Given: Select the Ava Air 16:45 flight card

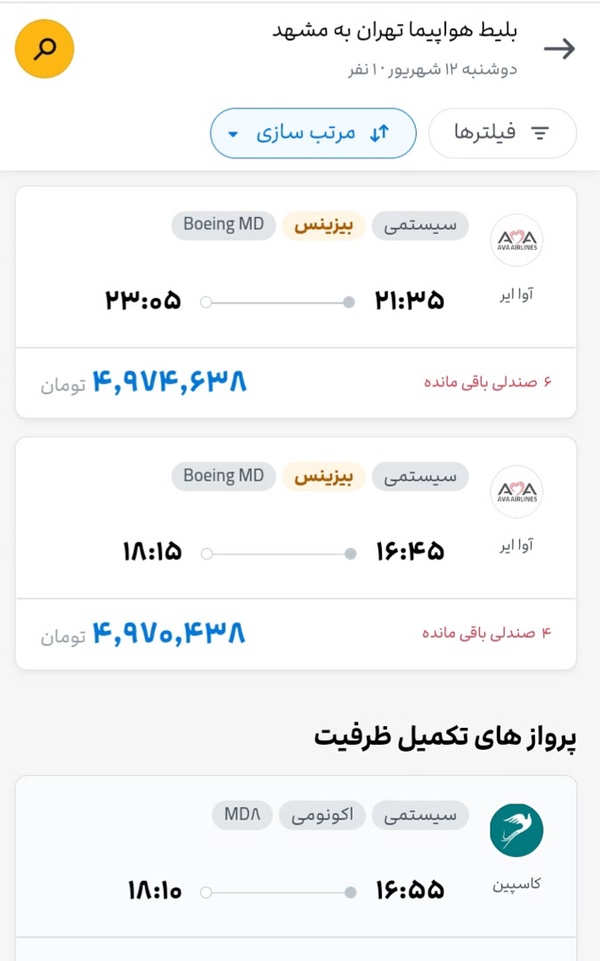Looking at the screenshot, I should pos(296,552).
